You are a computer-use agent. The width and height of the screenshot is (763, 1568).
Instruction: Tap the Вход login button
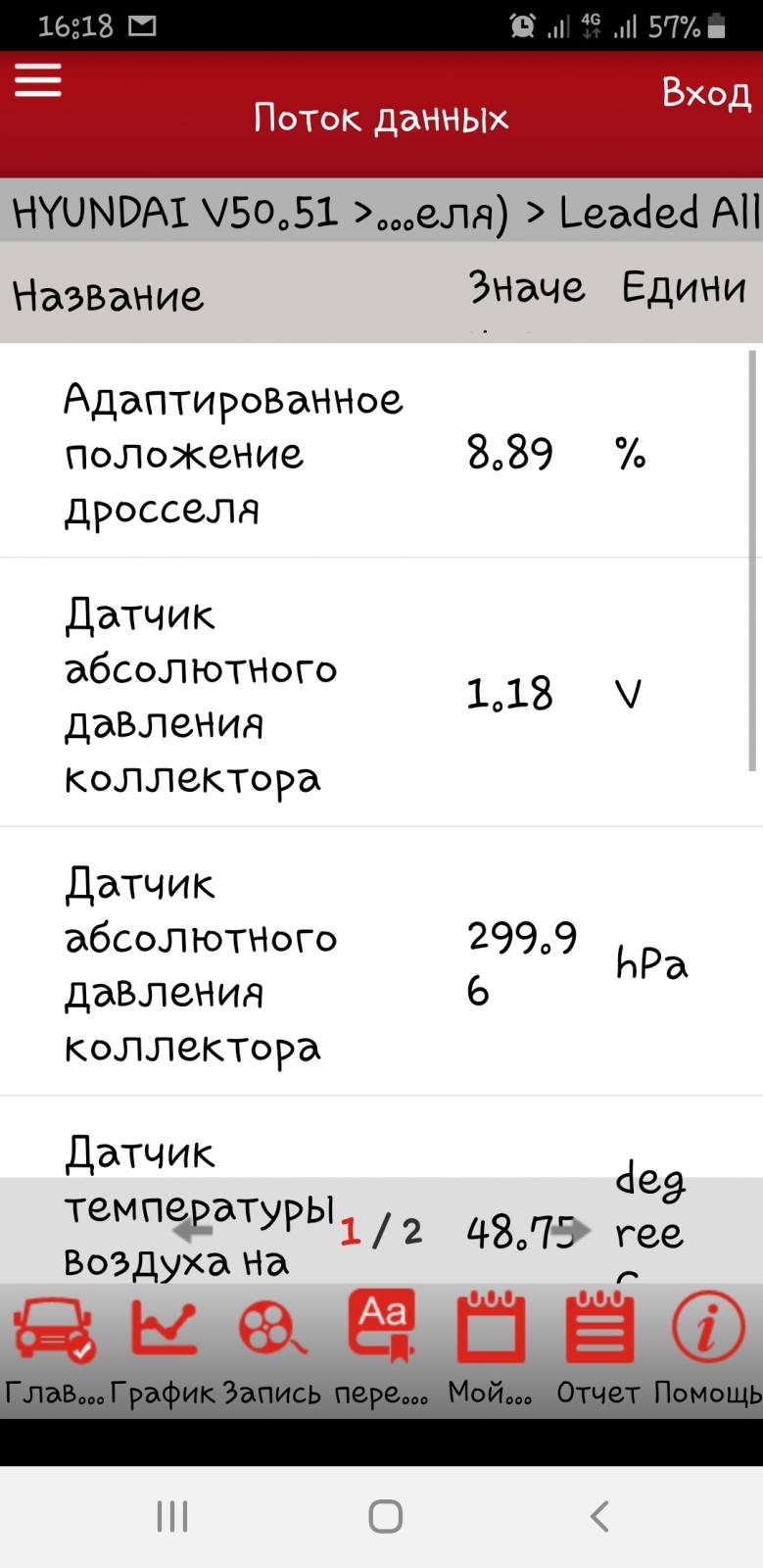pos(706,93)
